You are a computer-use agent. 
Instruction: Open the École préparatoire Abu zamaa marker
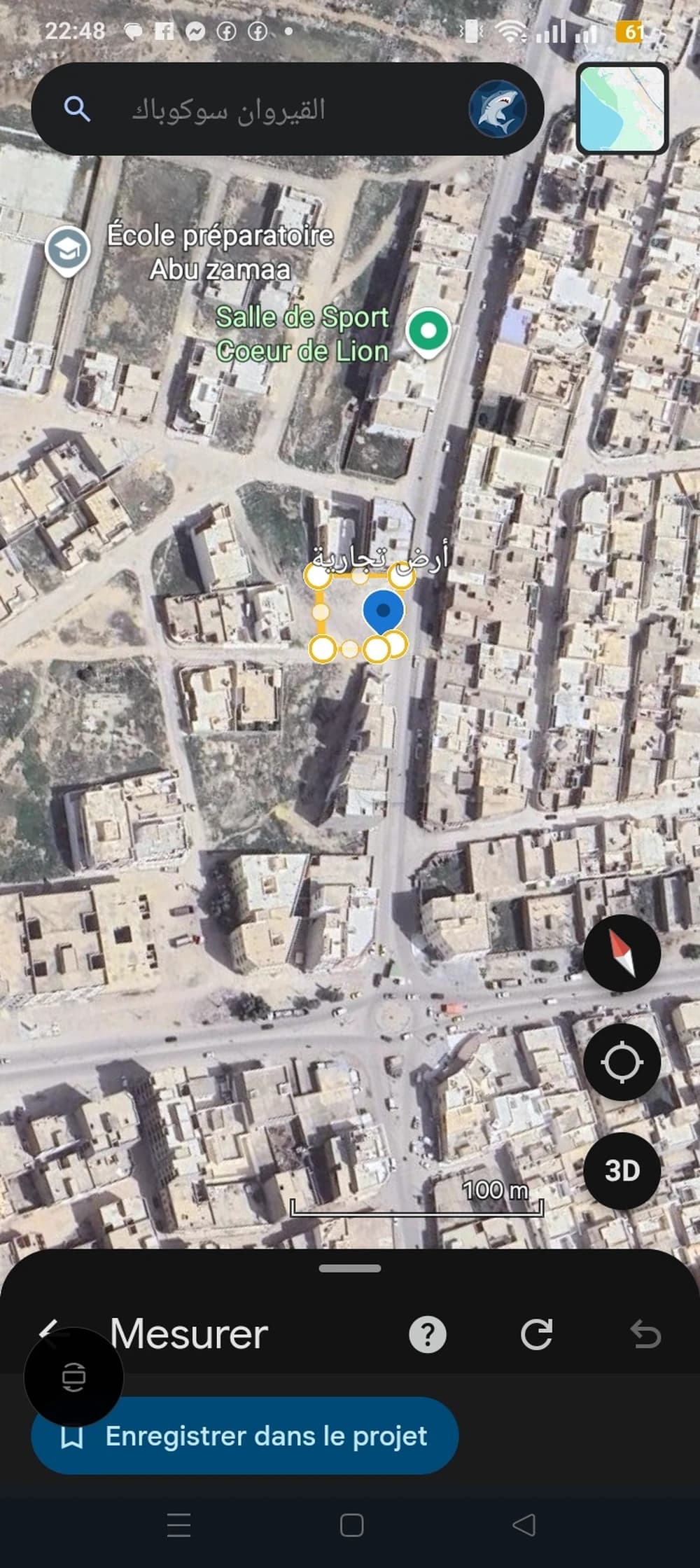pos(68,250)
